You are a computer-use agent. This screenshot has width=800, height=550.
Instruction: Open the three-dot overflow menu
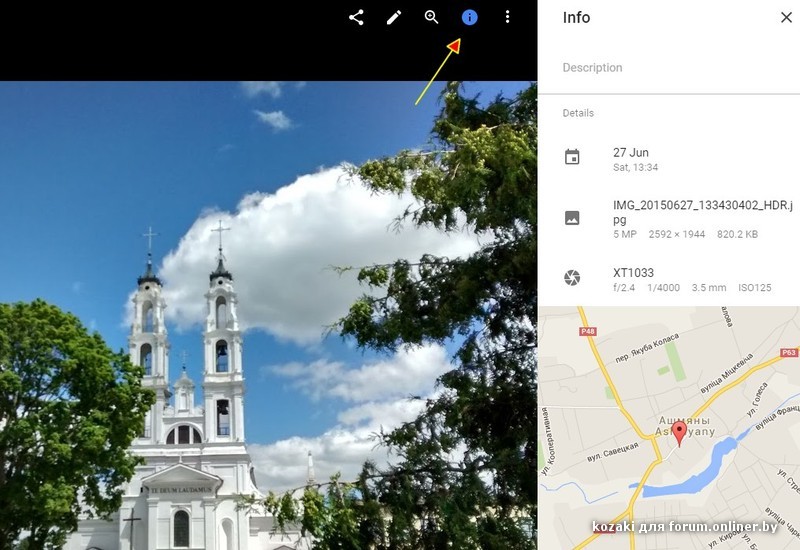[508, 17]
